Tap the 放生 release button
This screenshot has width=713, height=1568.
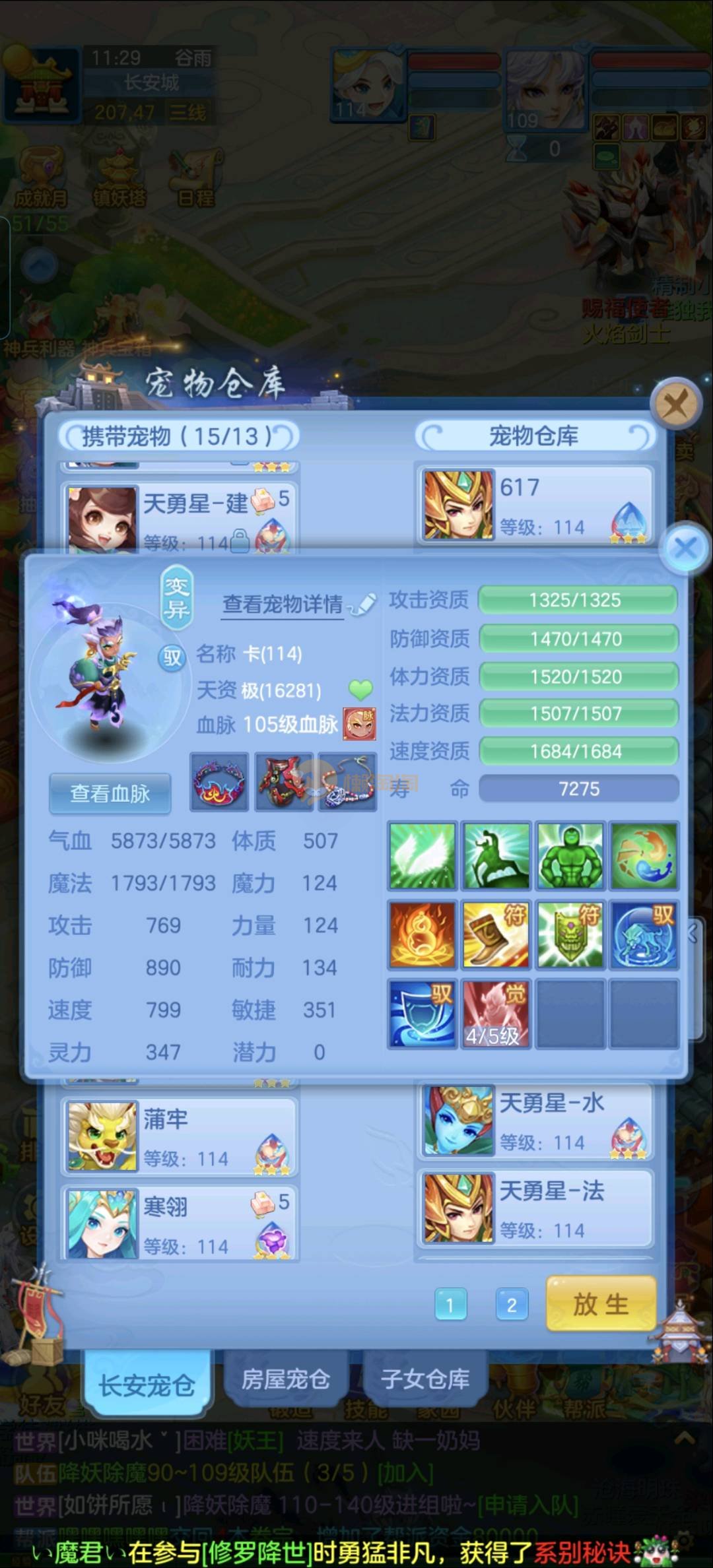(x=601, y=1304)
